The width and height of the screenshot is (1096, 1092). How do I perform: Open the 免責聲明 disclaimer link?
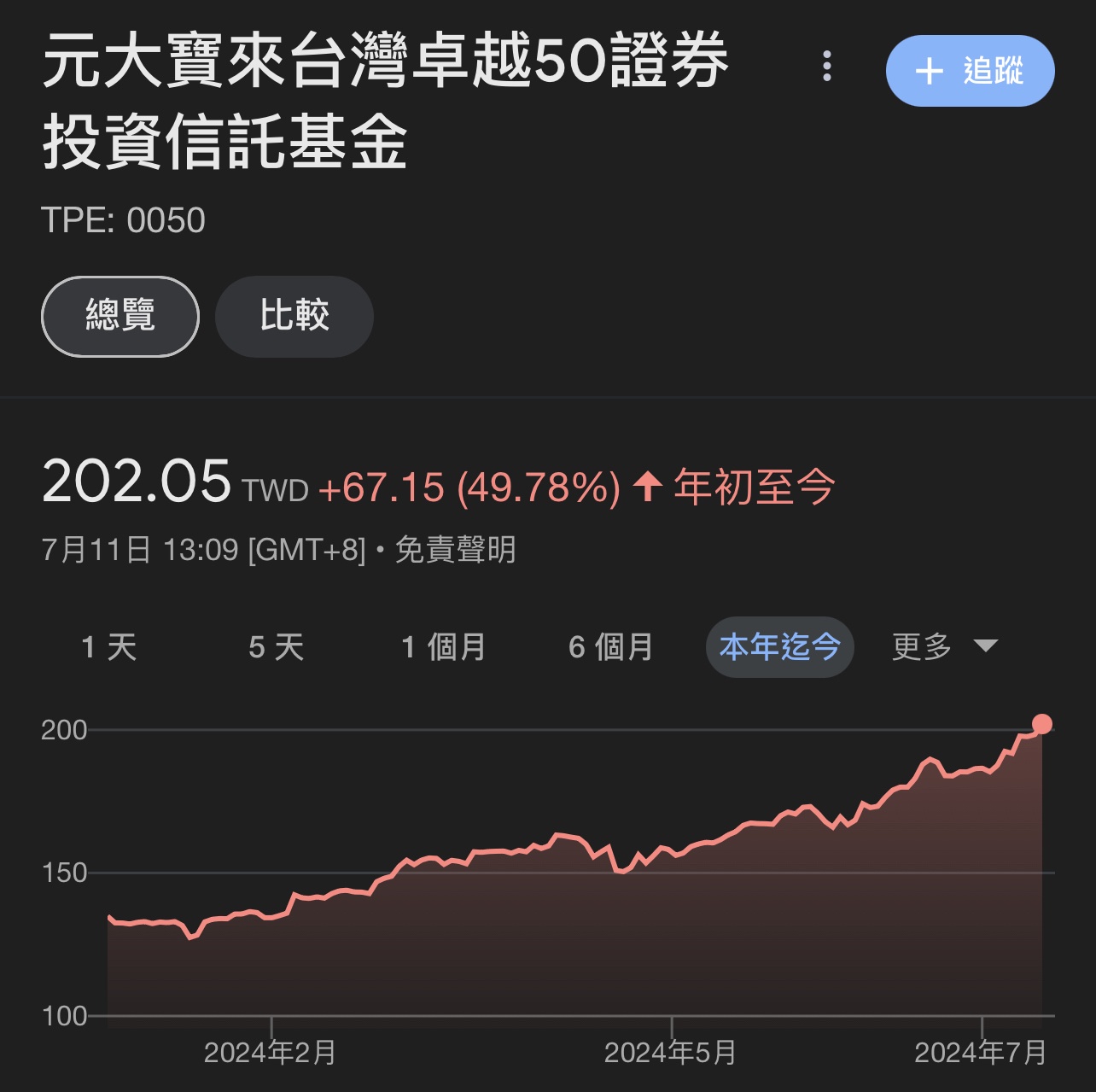click(x=456, y=550)
